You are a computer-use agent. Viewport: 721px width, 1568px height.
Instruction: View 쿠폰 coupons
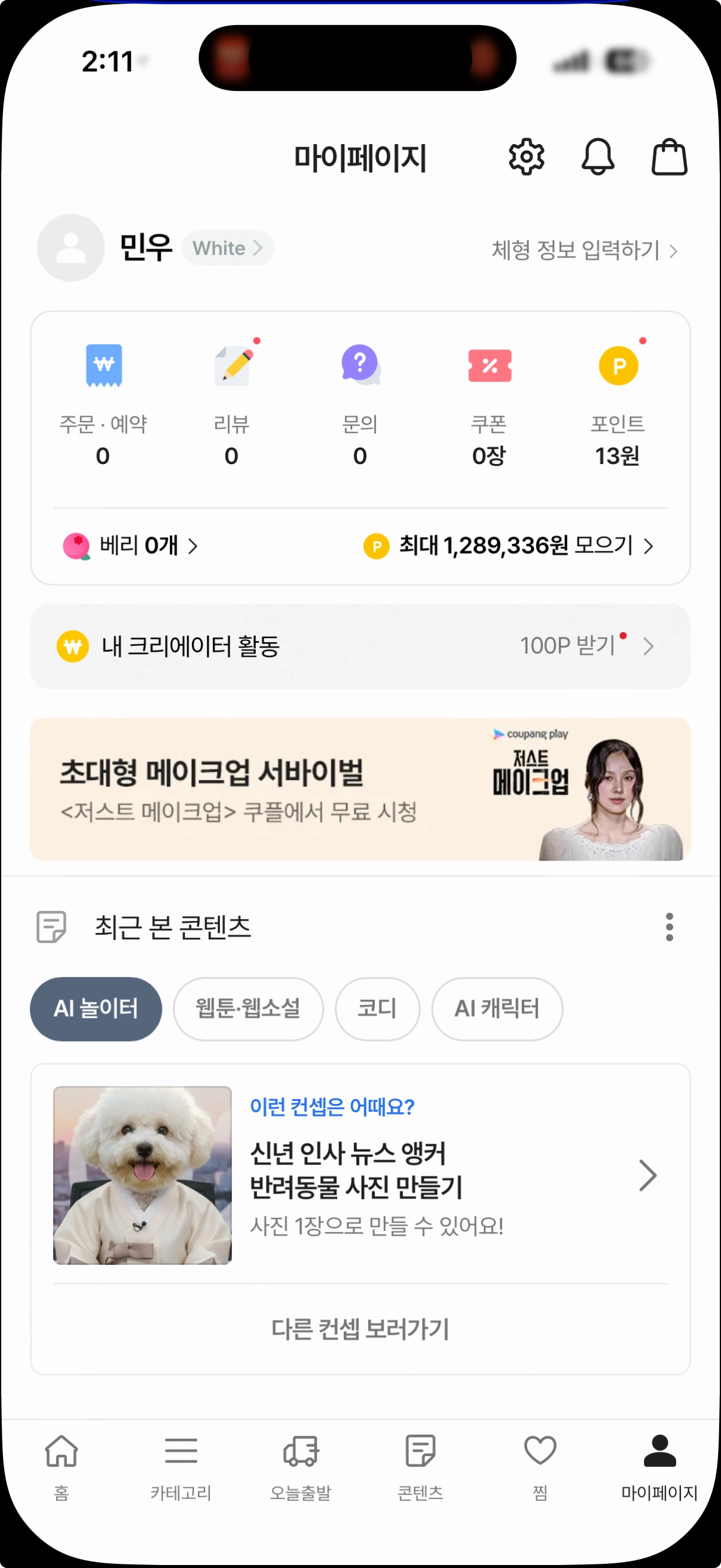click(x=489, y=403)
